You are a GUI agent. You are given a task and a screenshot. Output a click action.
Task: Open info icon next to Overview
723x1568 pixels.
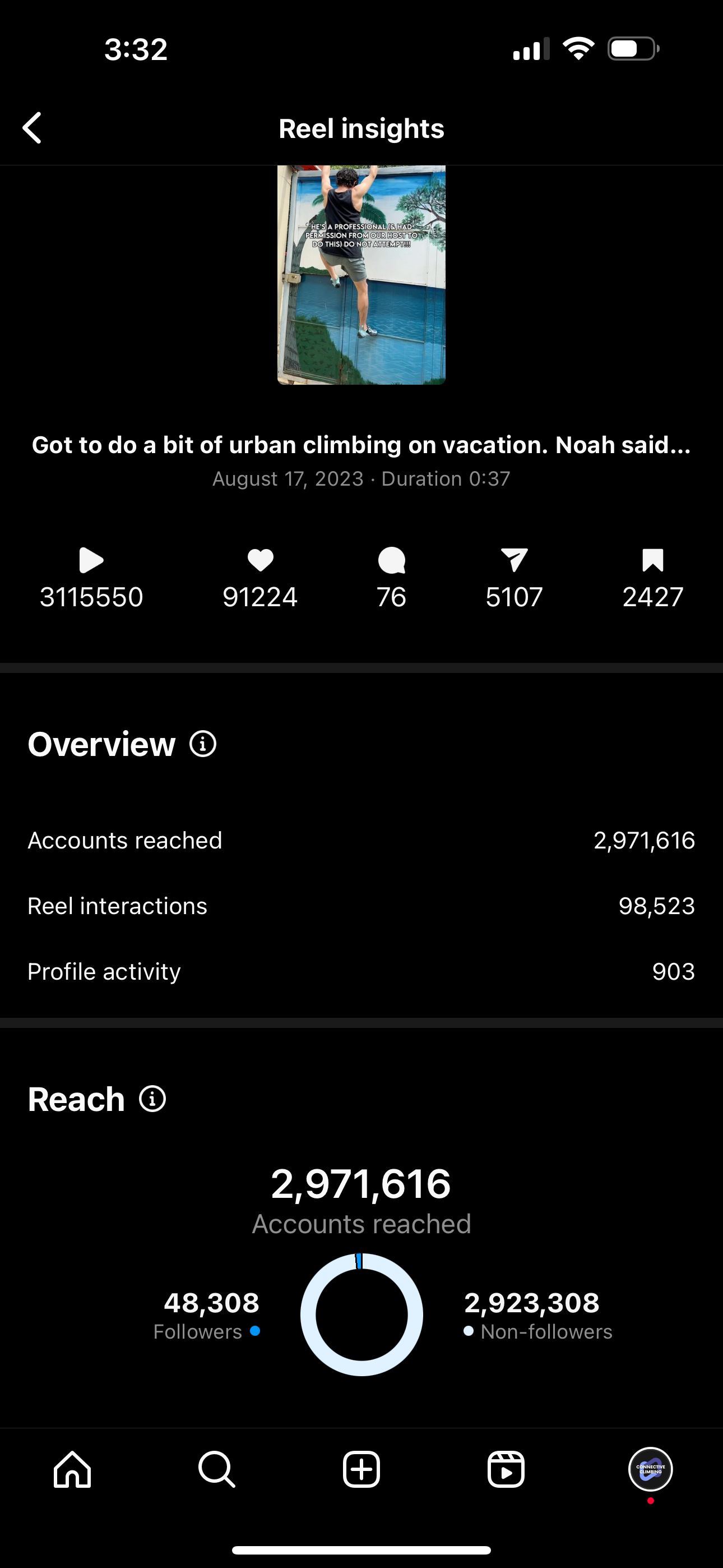[x=203, y=744]
